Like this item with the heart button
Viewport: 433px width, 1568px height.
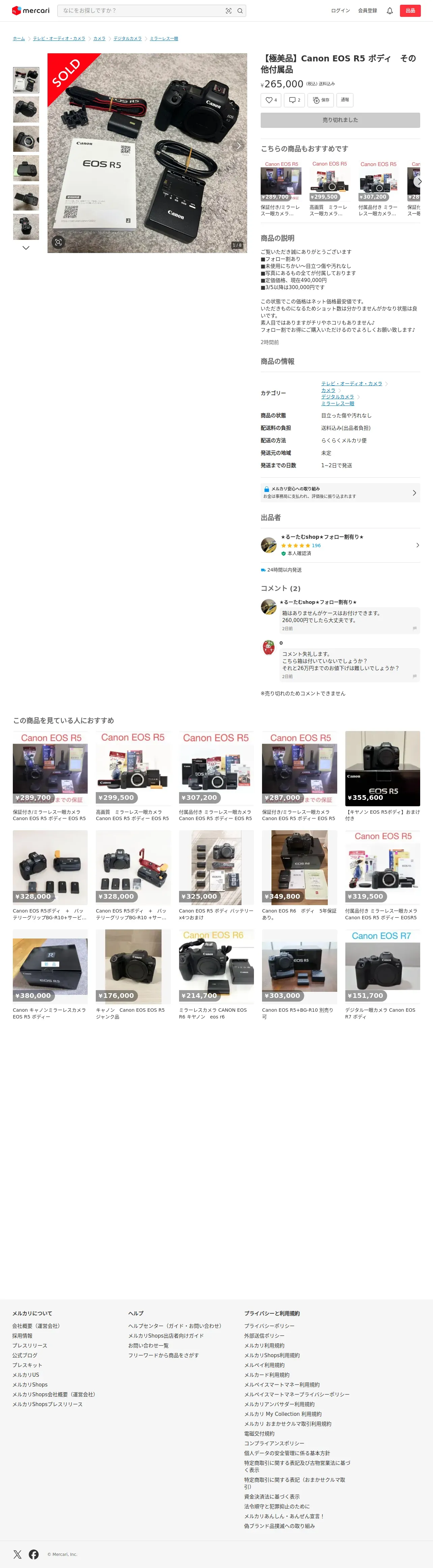coord(270,100)
